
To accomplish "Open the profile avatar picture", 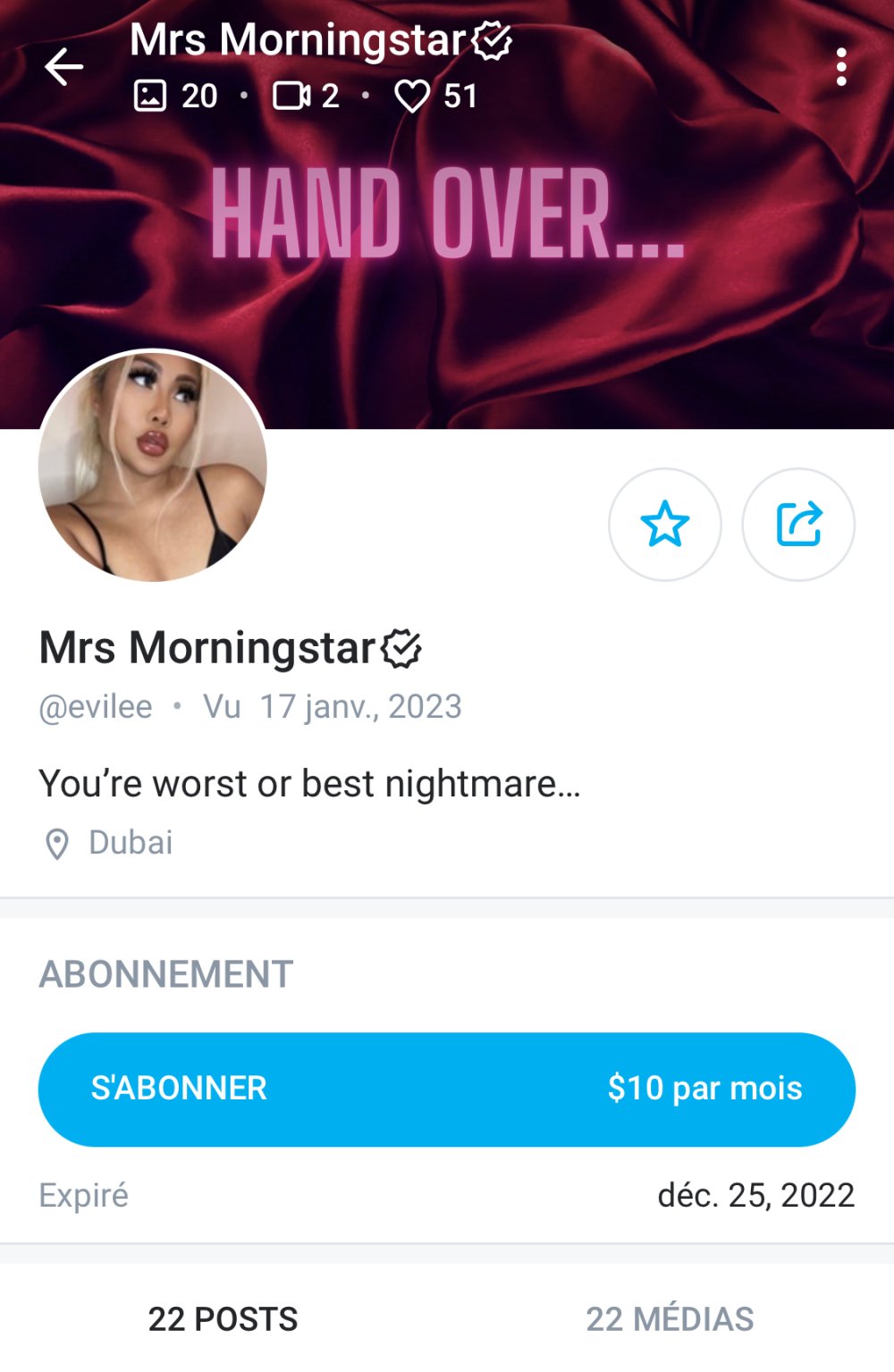I will pyautogui.click(x=153, y=467).
